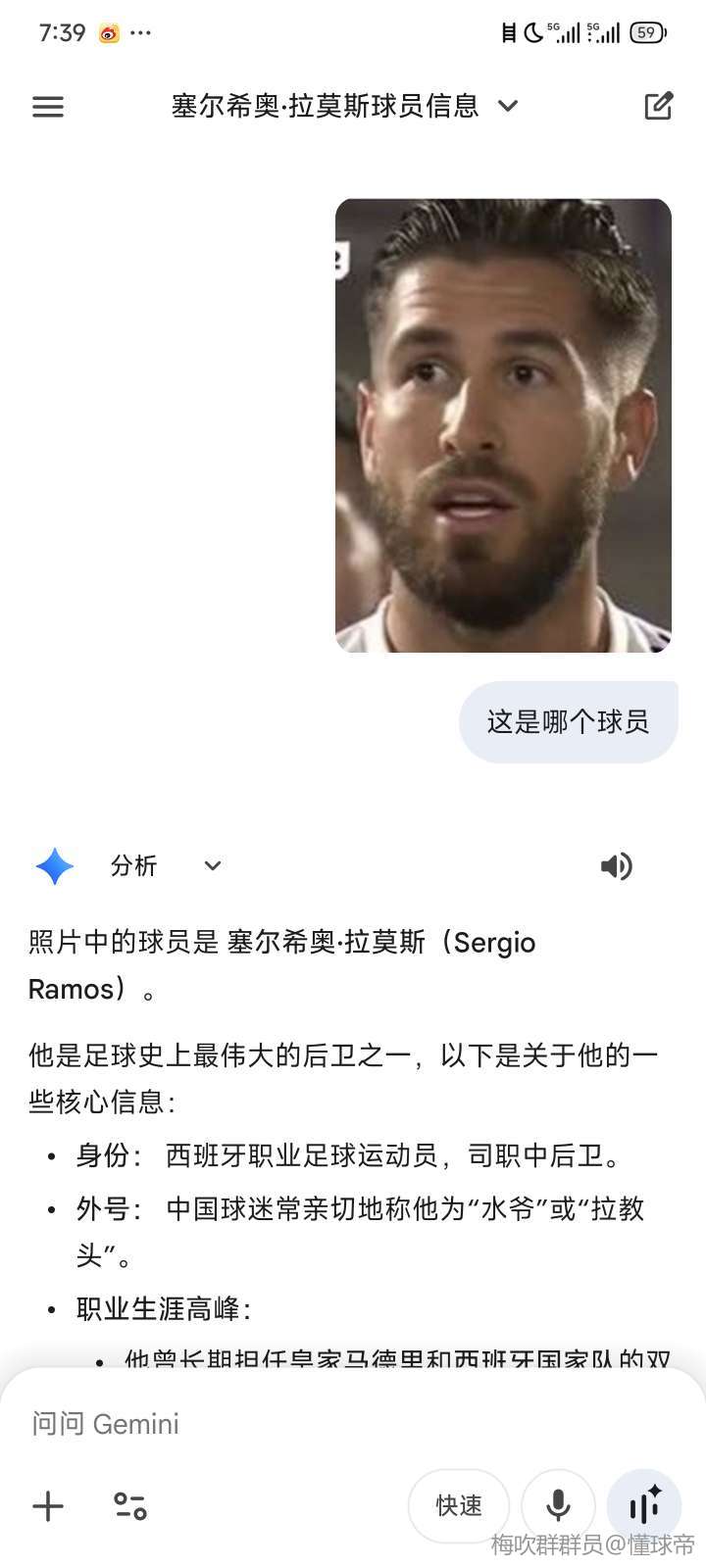Launch Gemini Live voice mode

tap(644, 1506)
